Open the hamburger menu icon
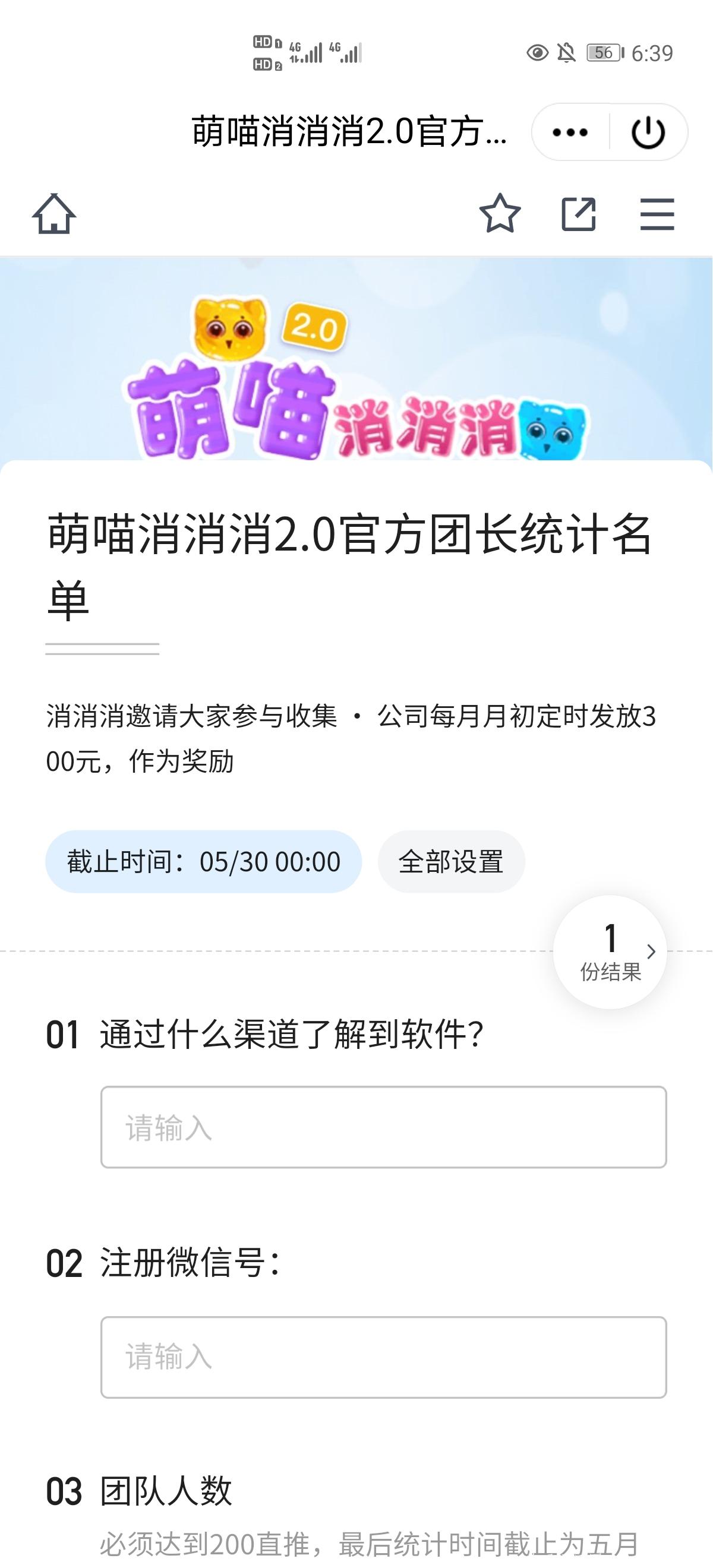Image resolution: width=713 pixels, height=1568 pixels. pyautogui.click(x=657, y=214)
